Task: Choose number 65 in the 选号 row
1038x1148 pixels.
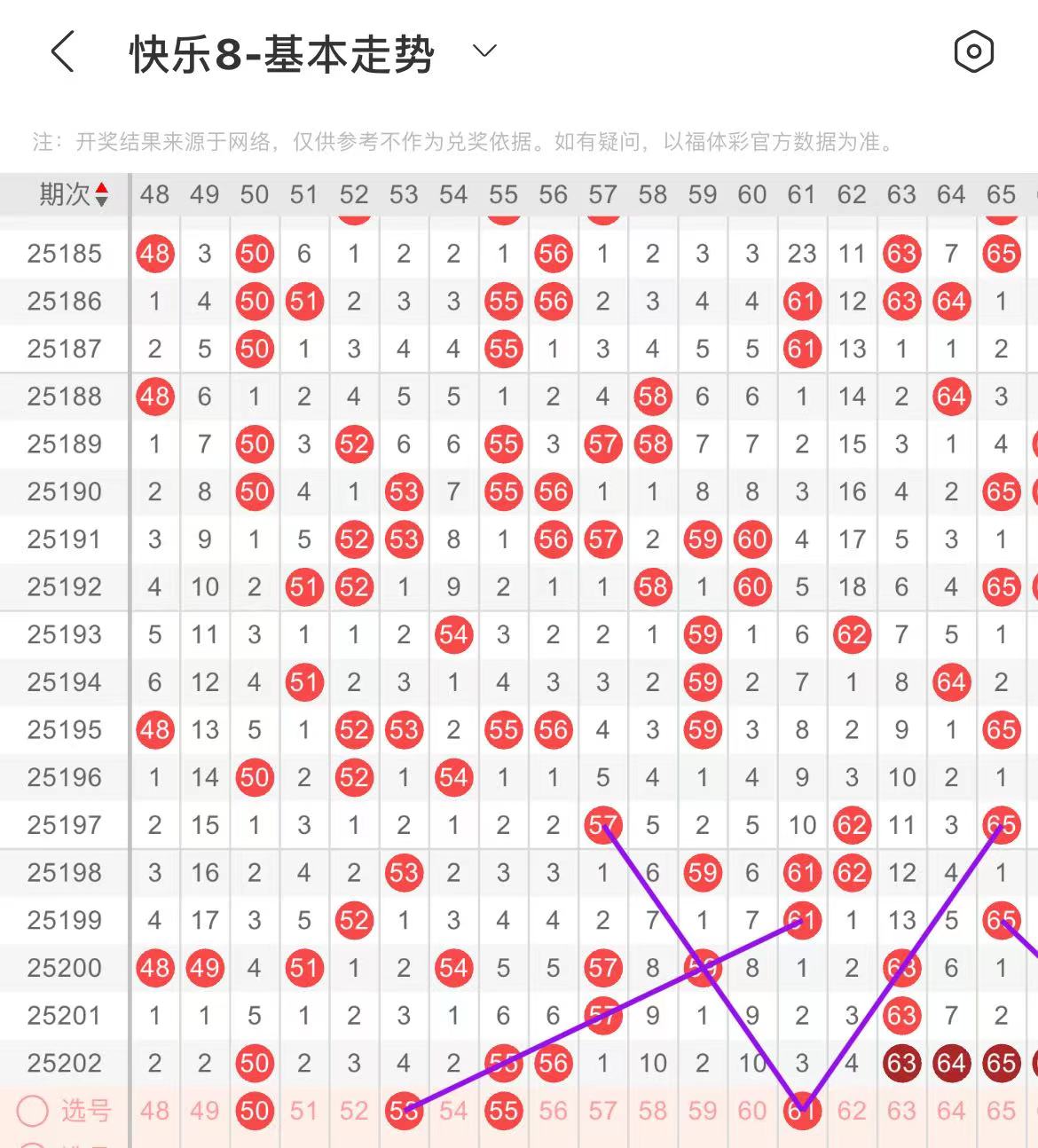Action: [1001, 1111]
